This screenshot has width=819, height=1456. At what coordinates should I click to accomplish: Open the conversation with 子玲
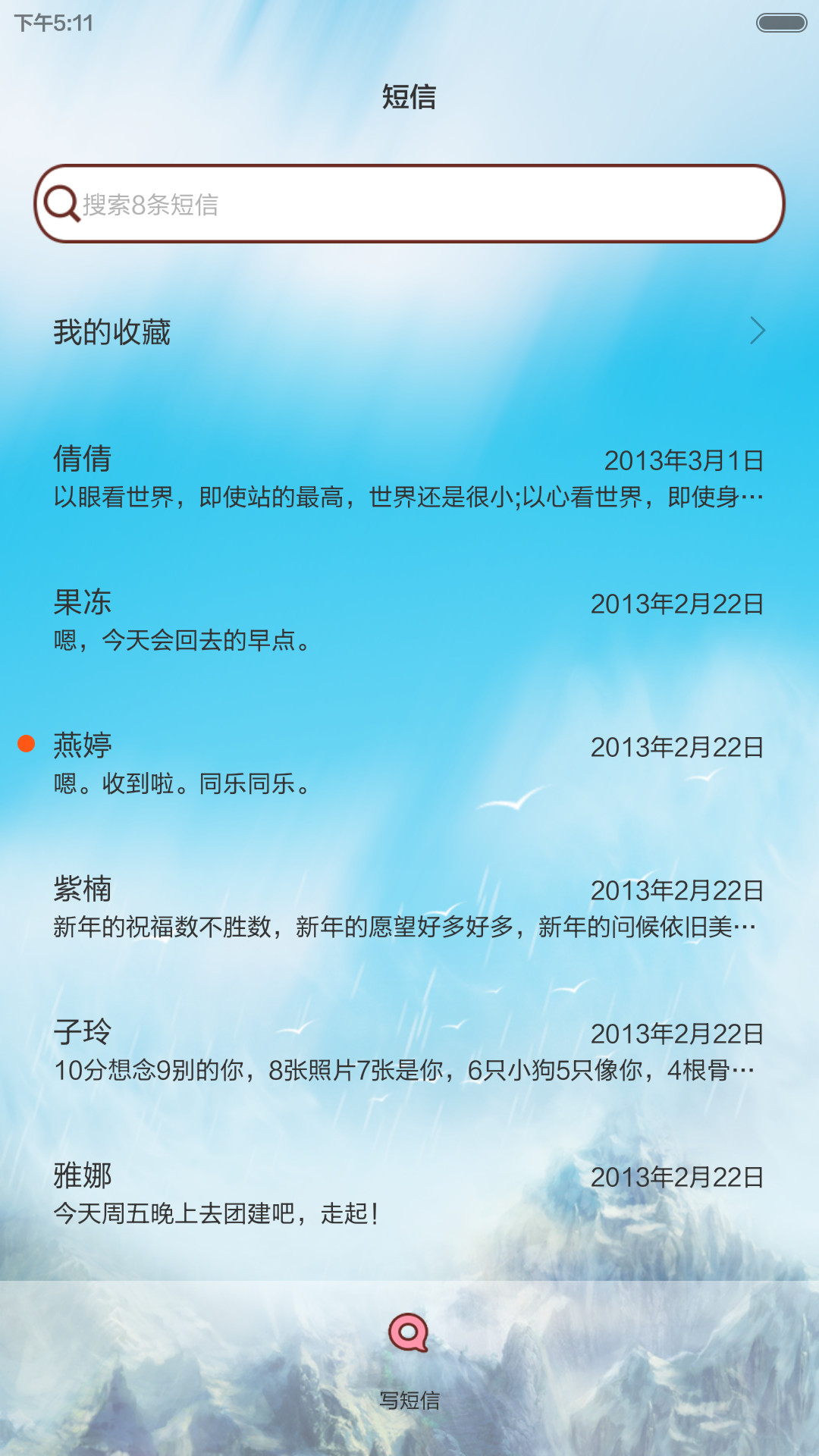point(409,1051)
